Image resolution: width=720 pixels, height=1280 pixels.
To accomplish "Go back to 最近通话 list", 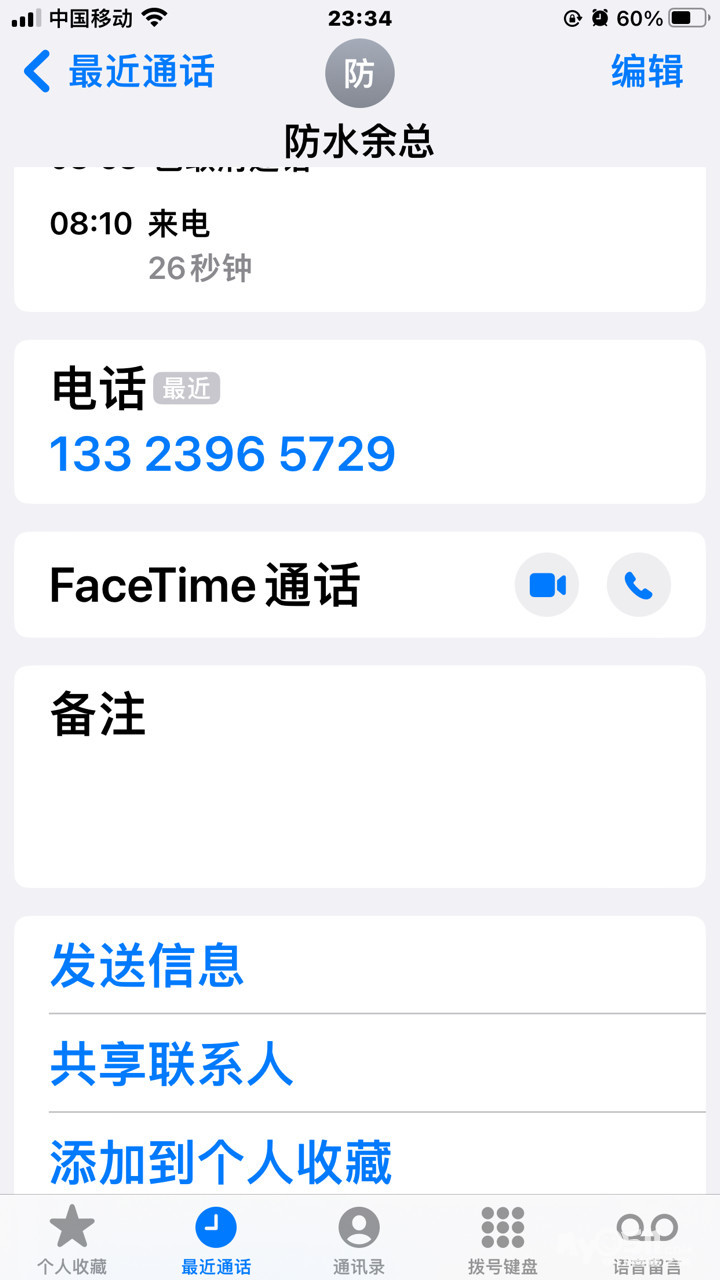I will 120,72.
